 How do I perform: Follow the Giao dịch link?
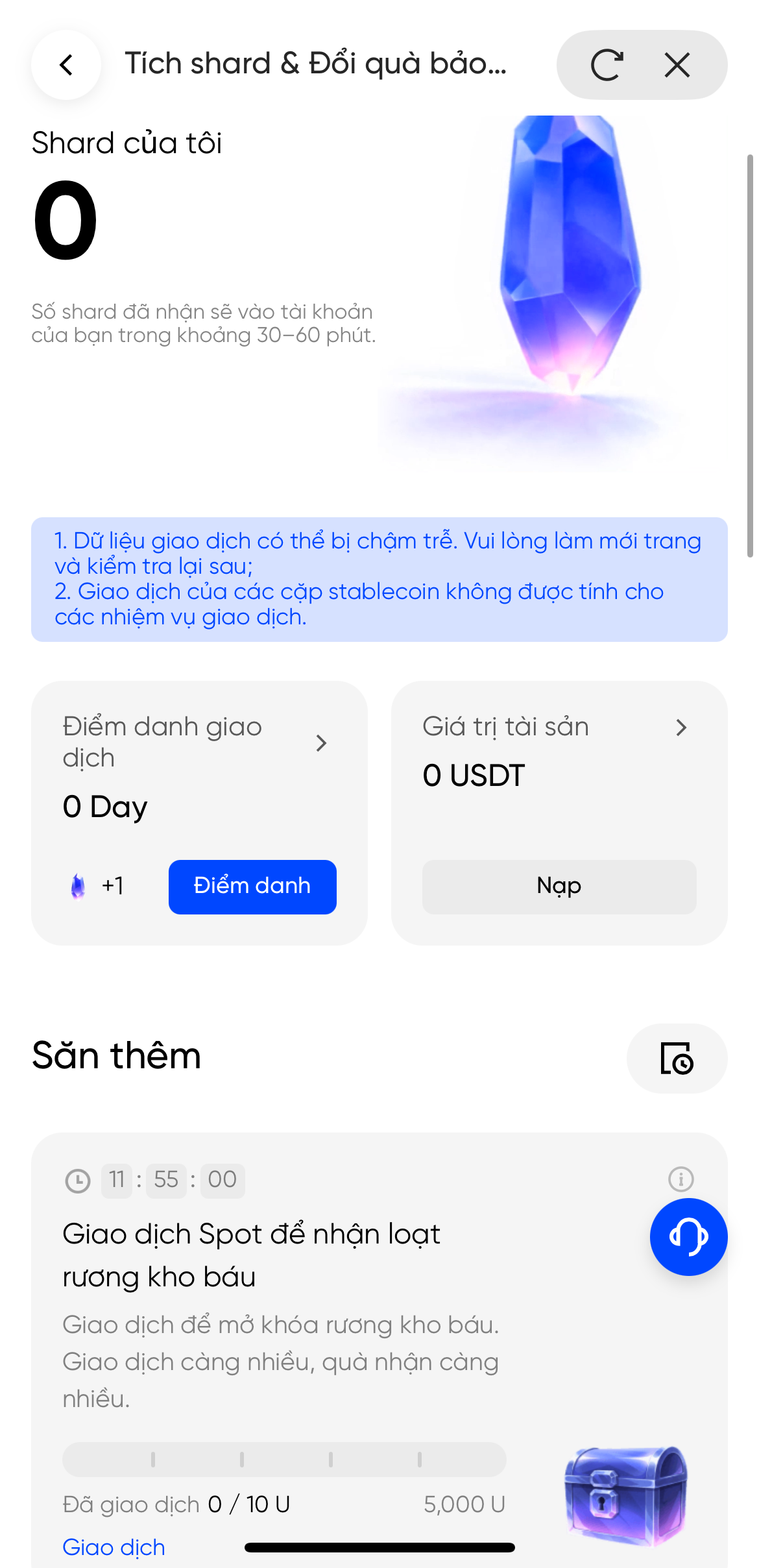tap(114, 1547)
